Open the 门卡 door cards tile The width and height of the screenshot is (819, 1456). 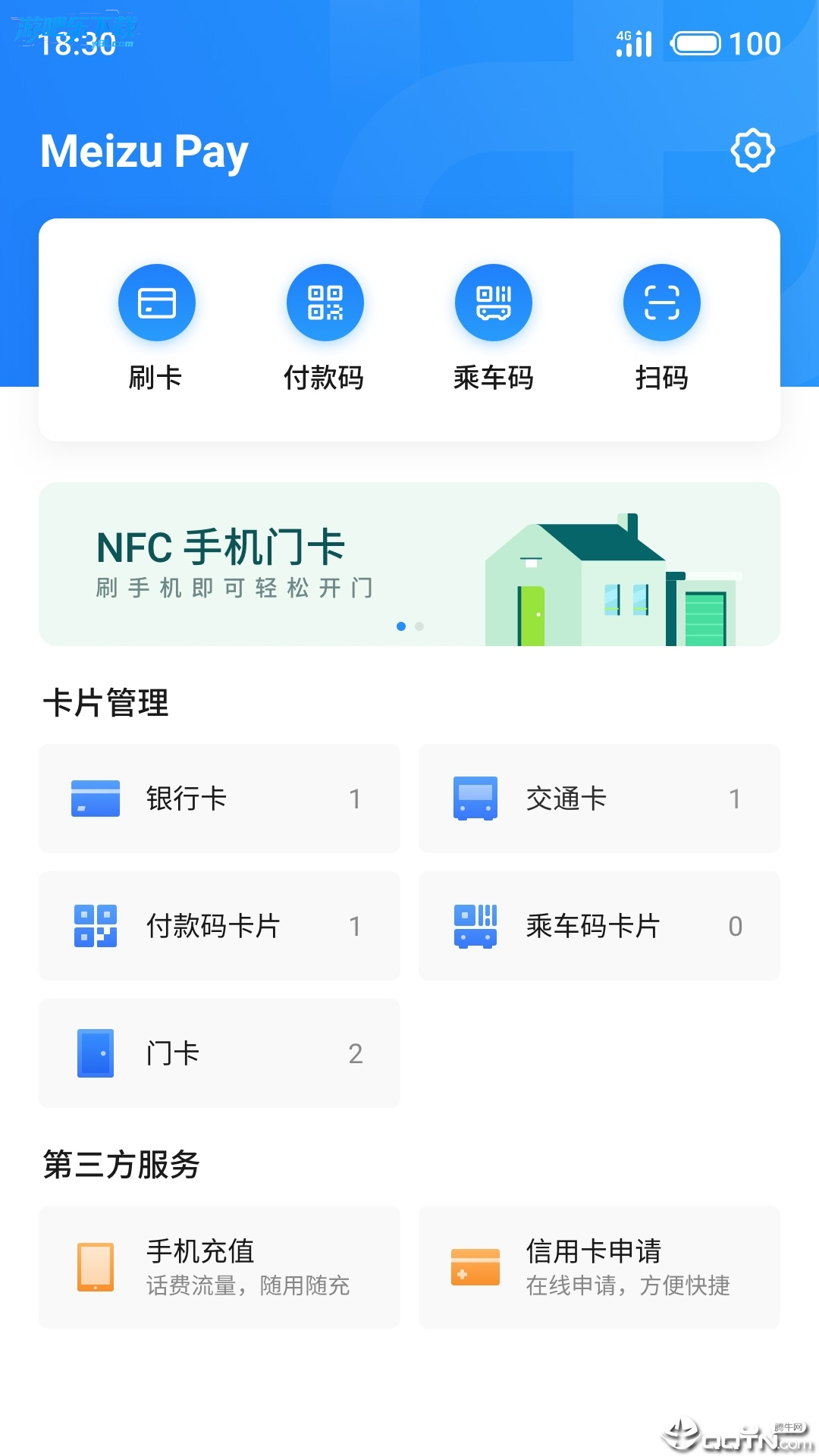point(219,1053)
